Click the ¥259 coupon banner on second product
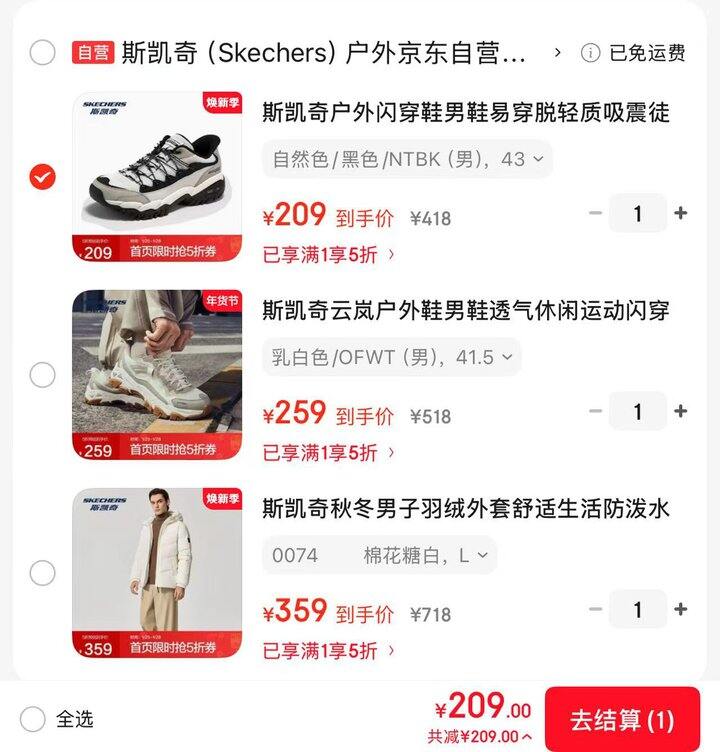 click(160, 449)
